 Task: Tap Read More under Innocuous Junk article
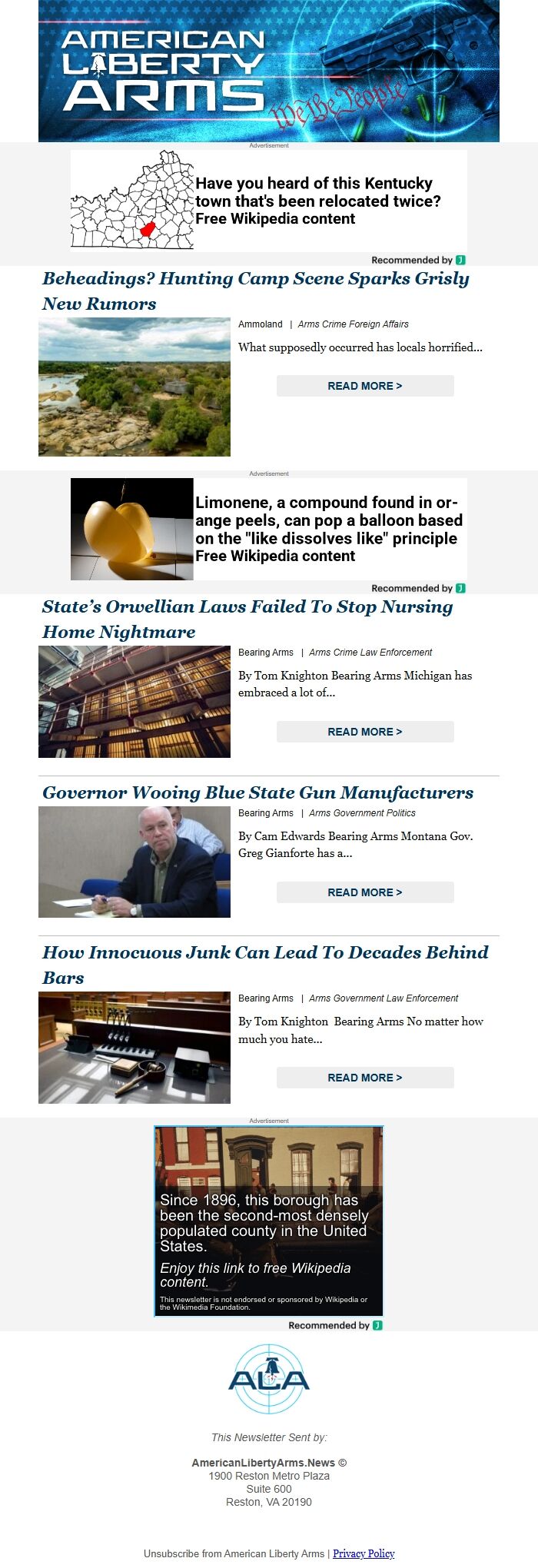[x=365, y=1078]
